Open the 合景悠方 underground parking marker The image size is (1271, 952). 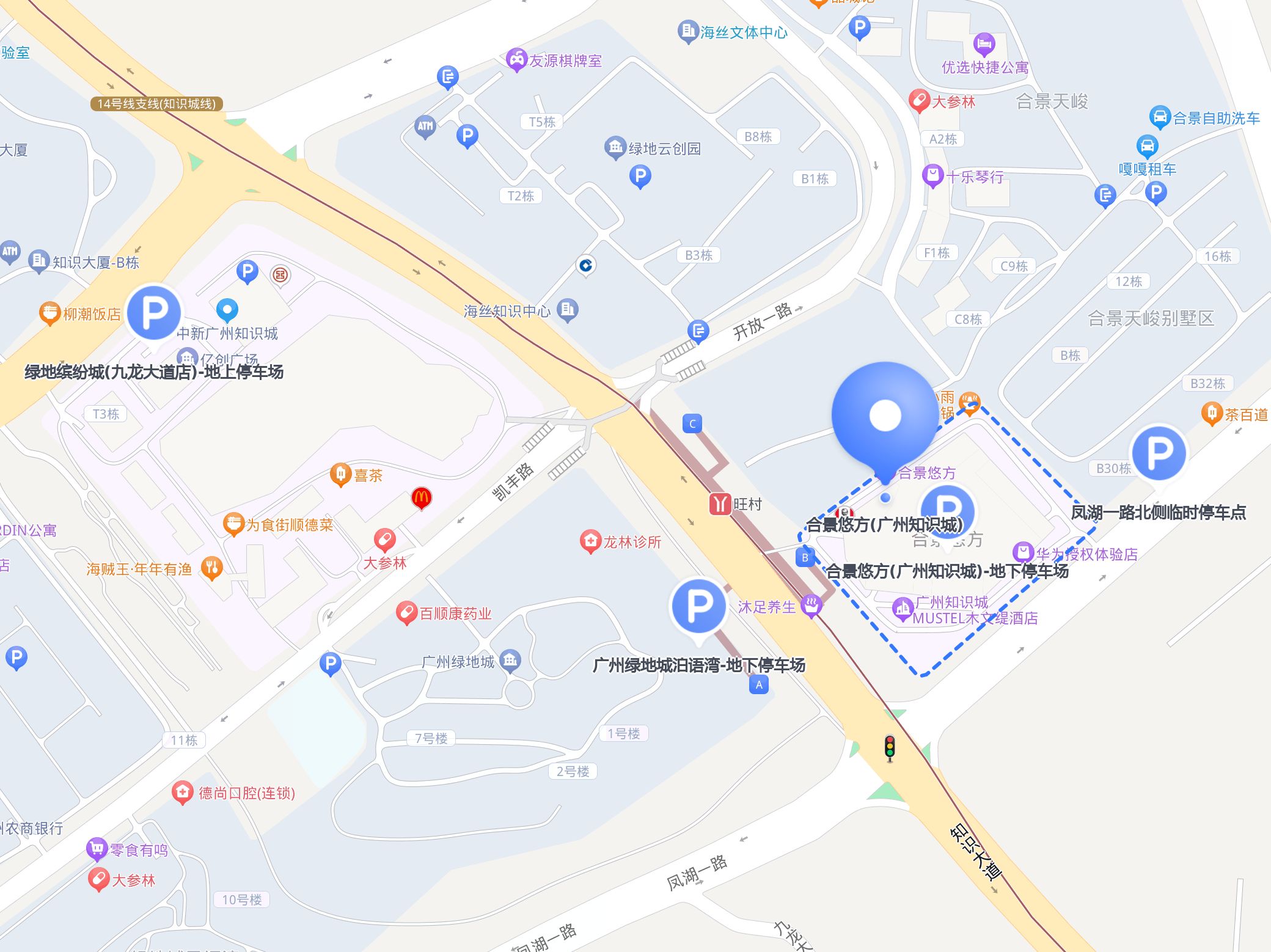[947, 510]
